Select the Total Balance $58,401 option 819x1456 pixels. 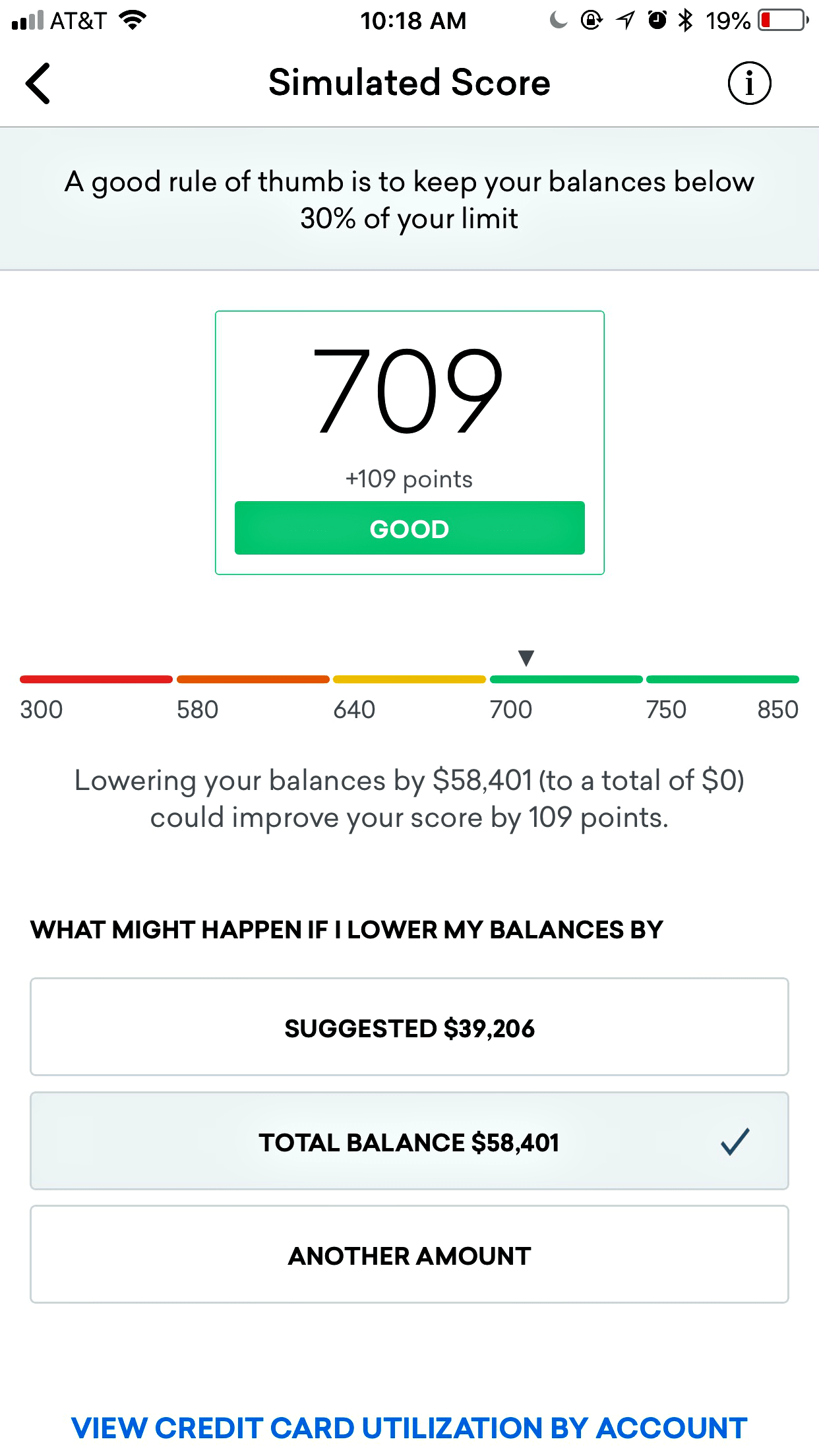pos(409,1141)
